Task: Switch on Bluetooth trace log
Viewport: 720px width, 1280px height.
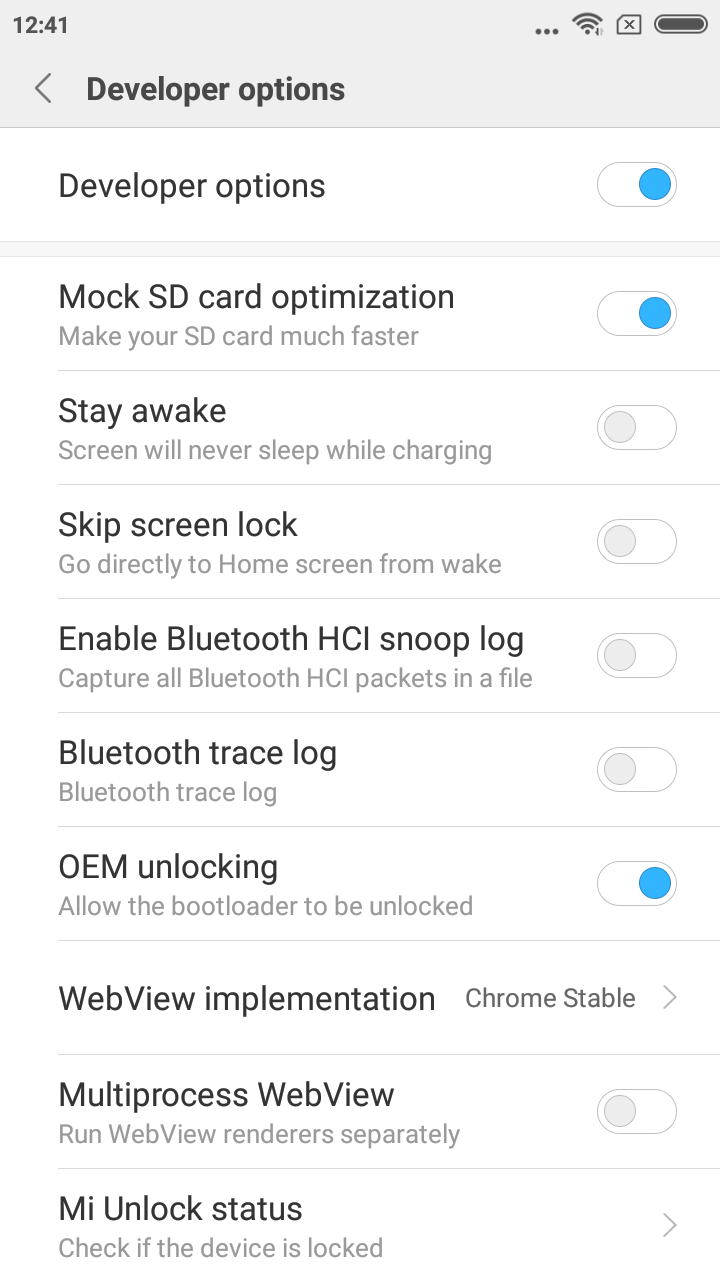Action: coord(637,770)
